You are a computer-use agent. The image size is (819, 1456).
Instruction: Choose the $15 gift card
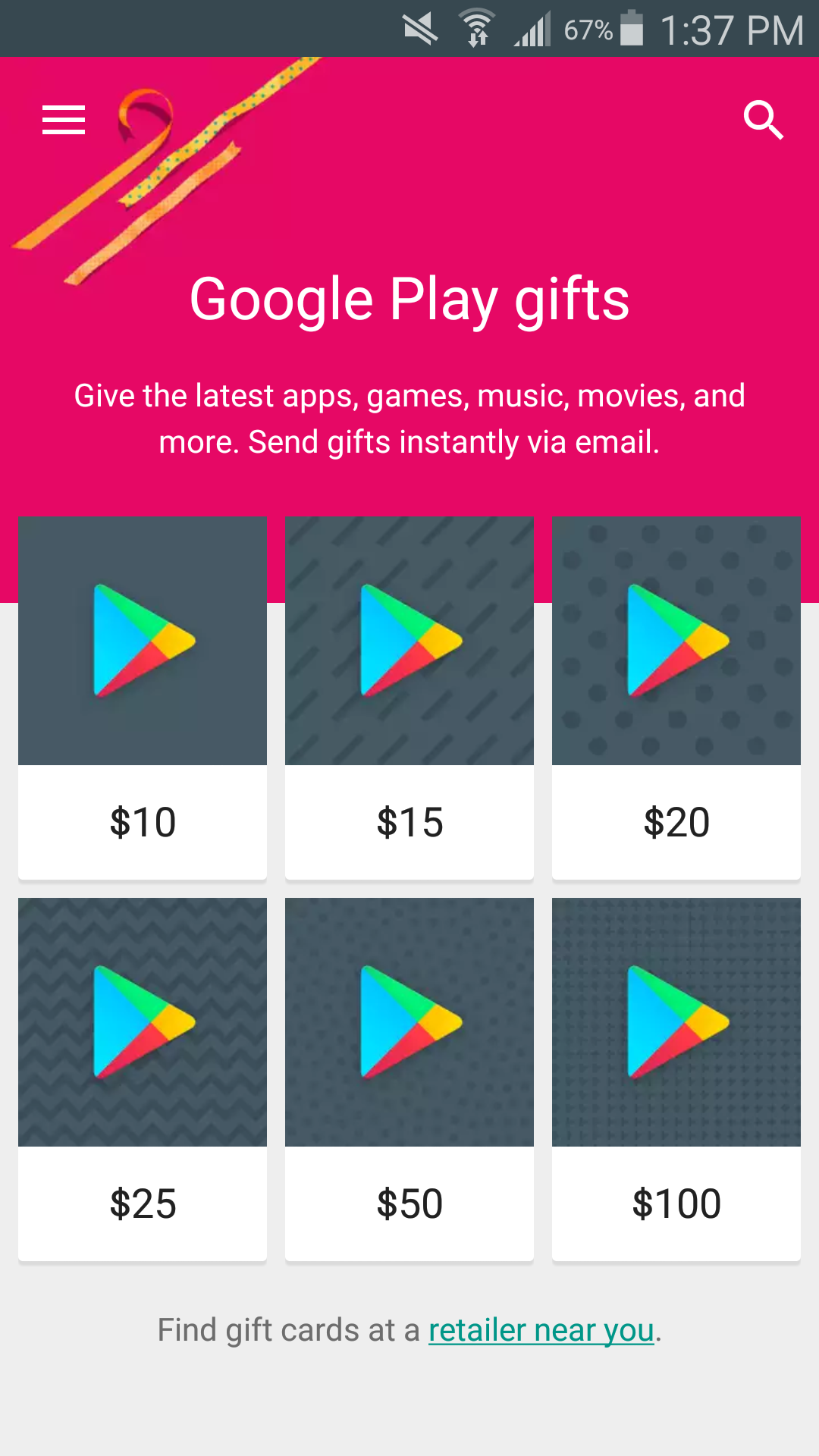(409, 698)
